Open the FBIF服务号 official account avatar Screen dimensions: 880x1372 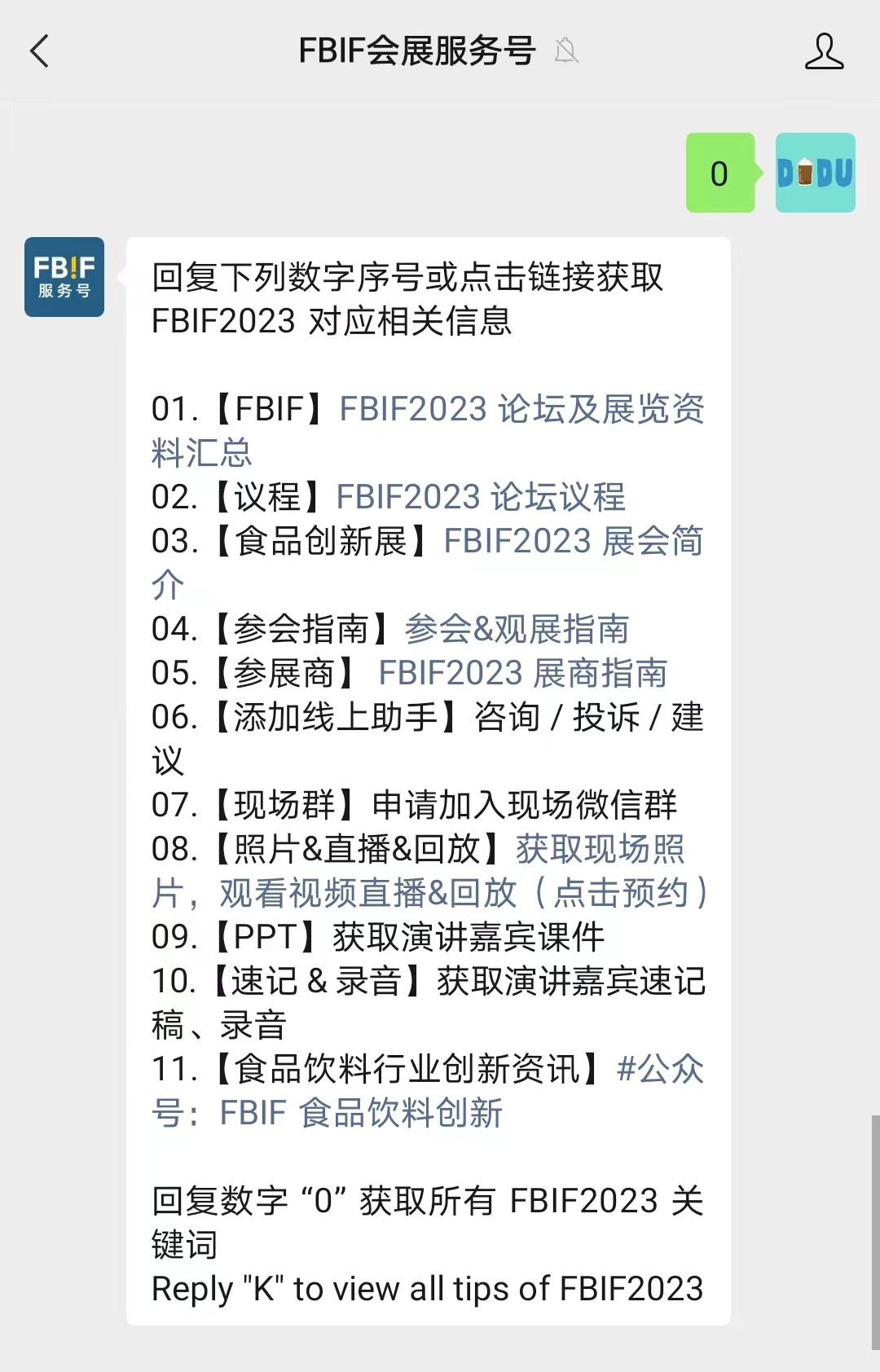[64, 277]
